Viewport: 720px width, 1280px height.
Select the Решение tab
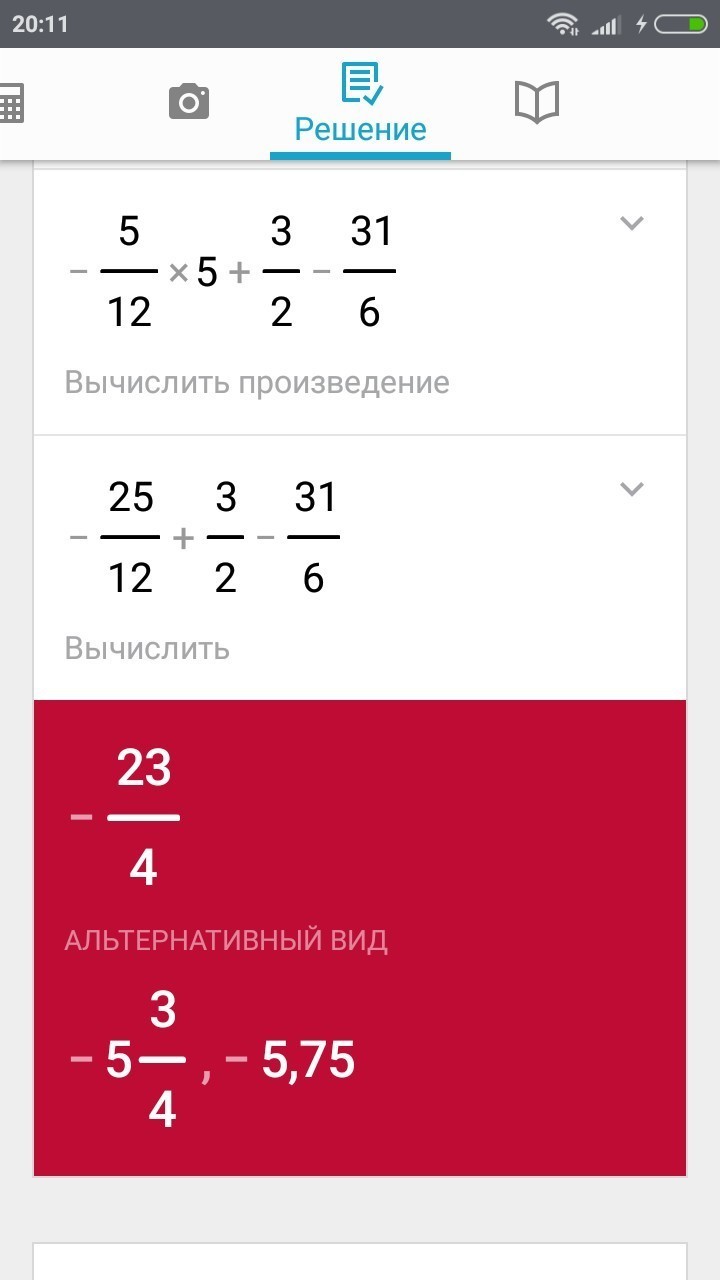pyautogui.click(x=360, y=104)
